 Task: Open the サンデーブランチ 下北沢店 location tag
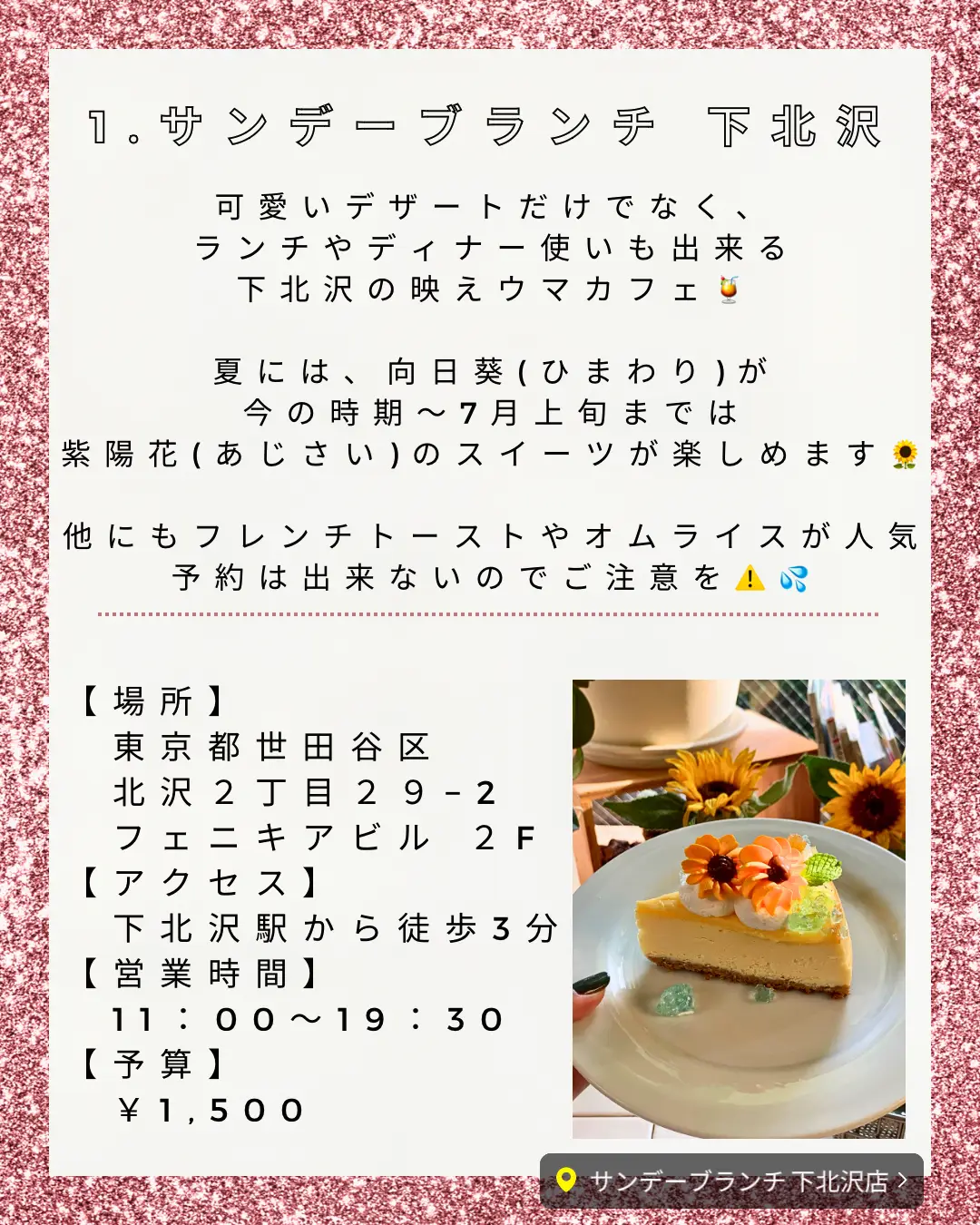click(x=732, y=1181)
